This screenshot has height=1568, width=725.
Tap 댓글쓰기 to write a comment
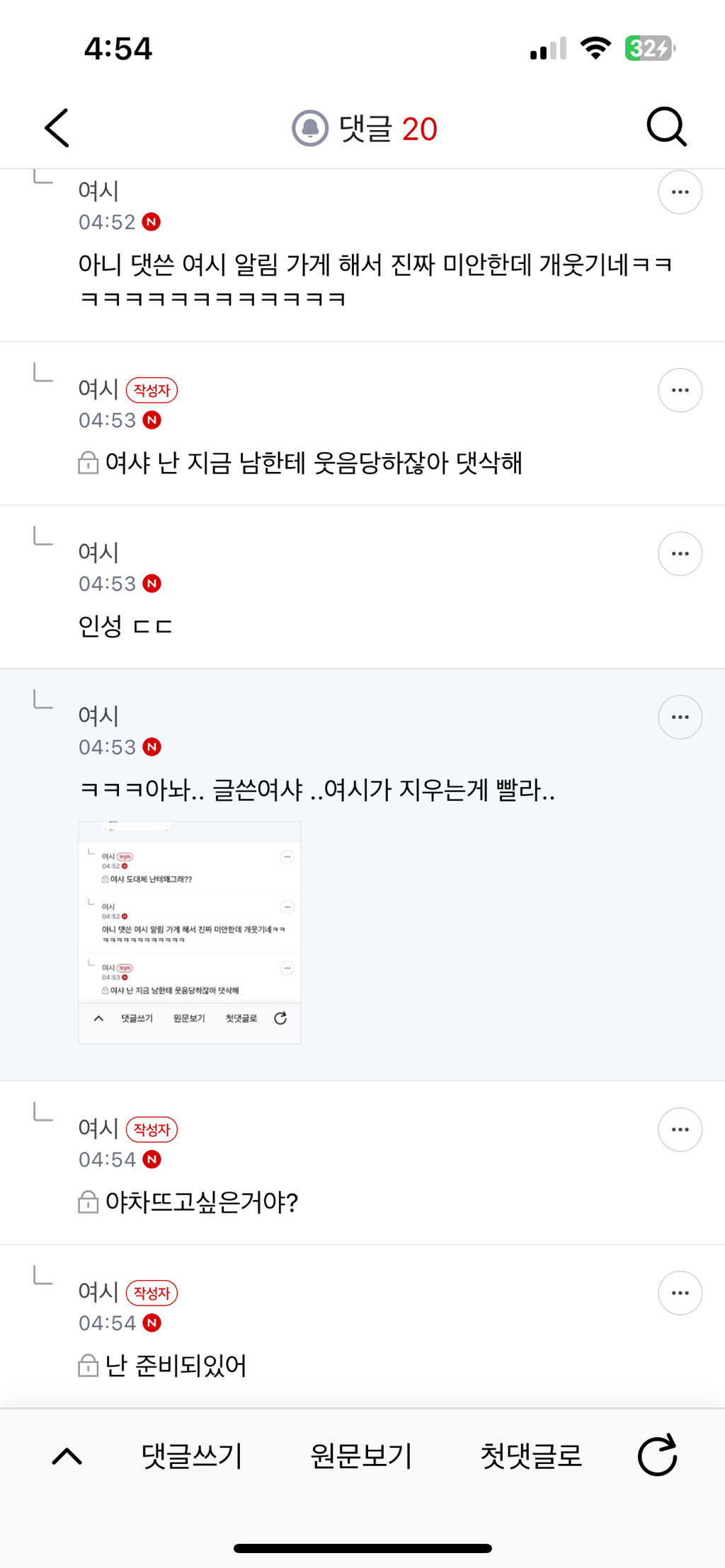pyautogui.click(x=192, y=1456)
